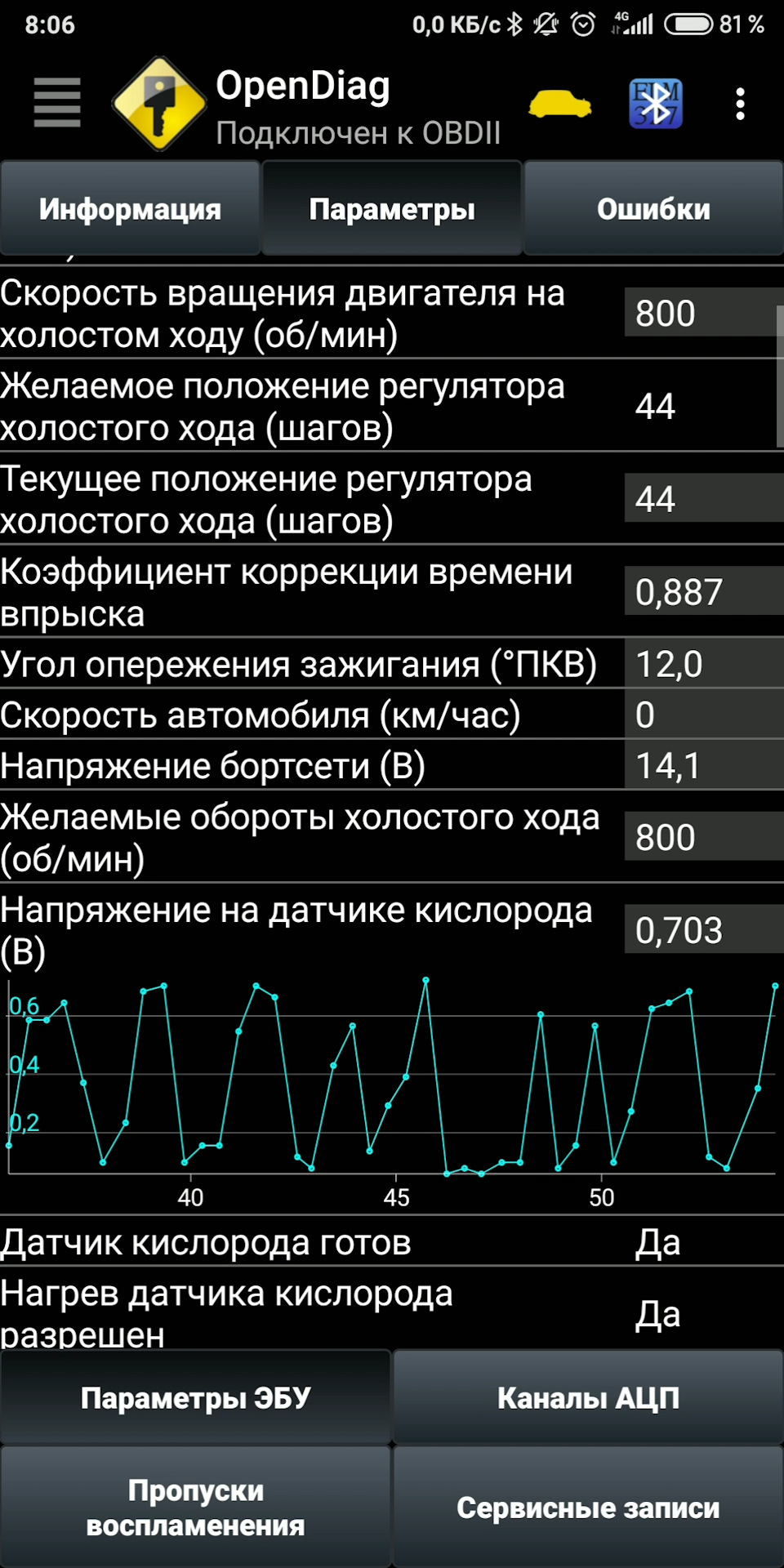This screenshot has width=784, height=1568.
Task: Tap the yellow car icon
Action: coord(560,104)
